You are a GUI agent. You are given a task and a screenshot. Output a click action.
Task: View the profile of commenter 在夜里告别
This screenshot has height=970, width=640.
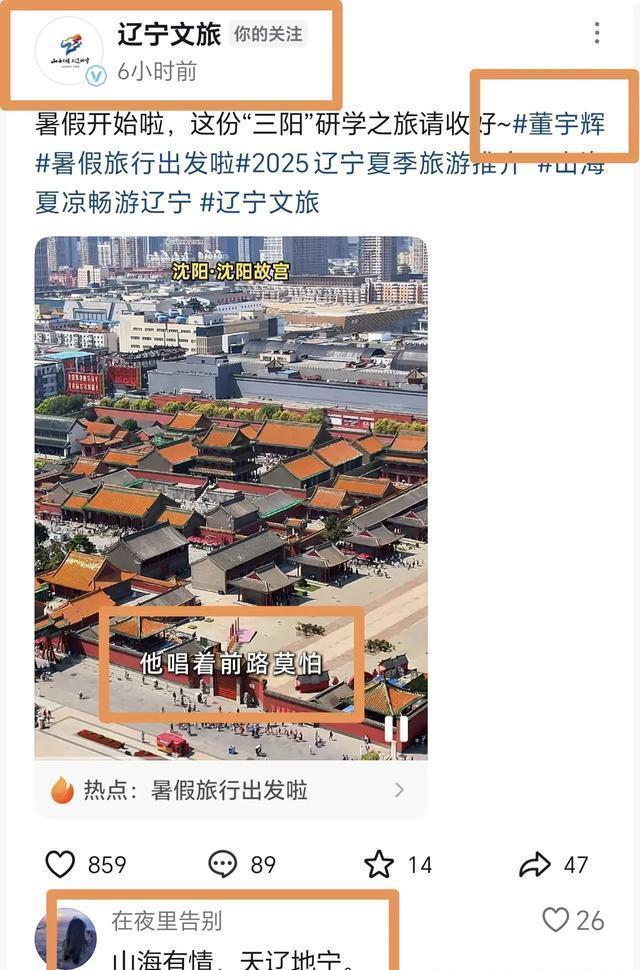(x=66, y=938)
